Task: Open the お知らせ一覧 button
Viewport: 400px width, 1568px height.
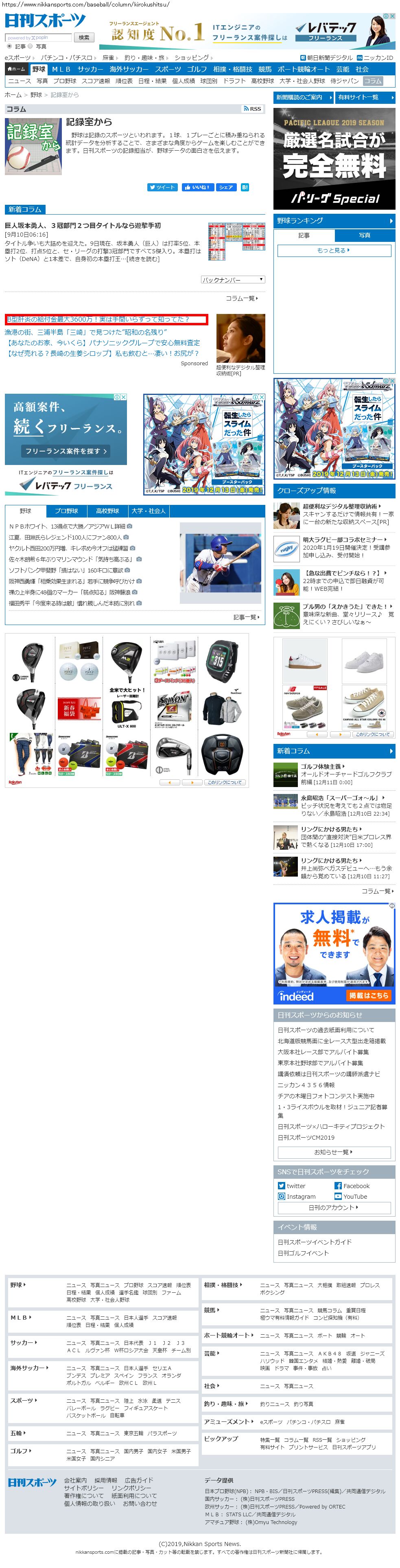Action: pyautogui.click(x=333, y=1151)
